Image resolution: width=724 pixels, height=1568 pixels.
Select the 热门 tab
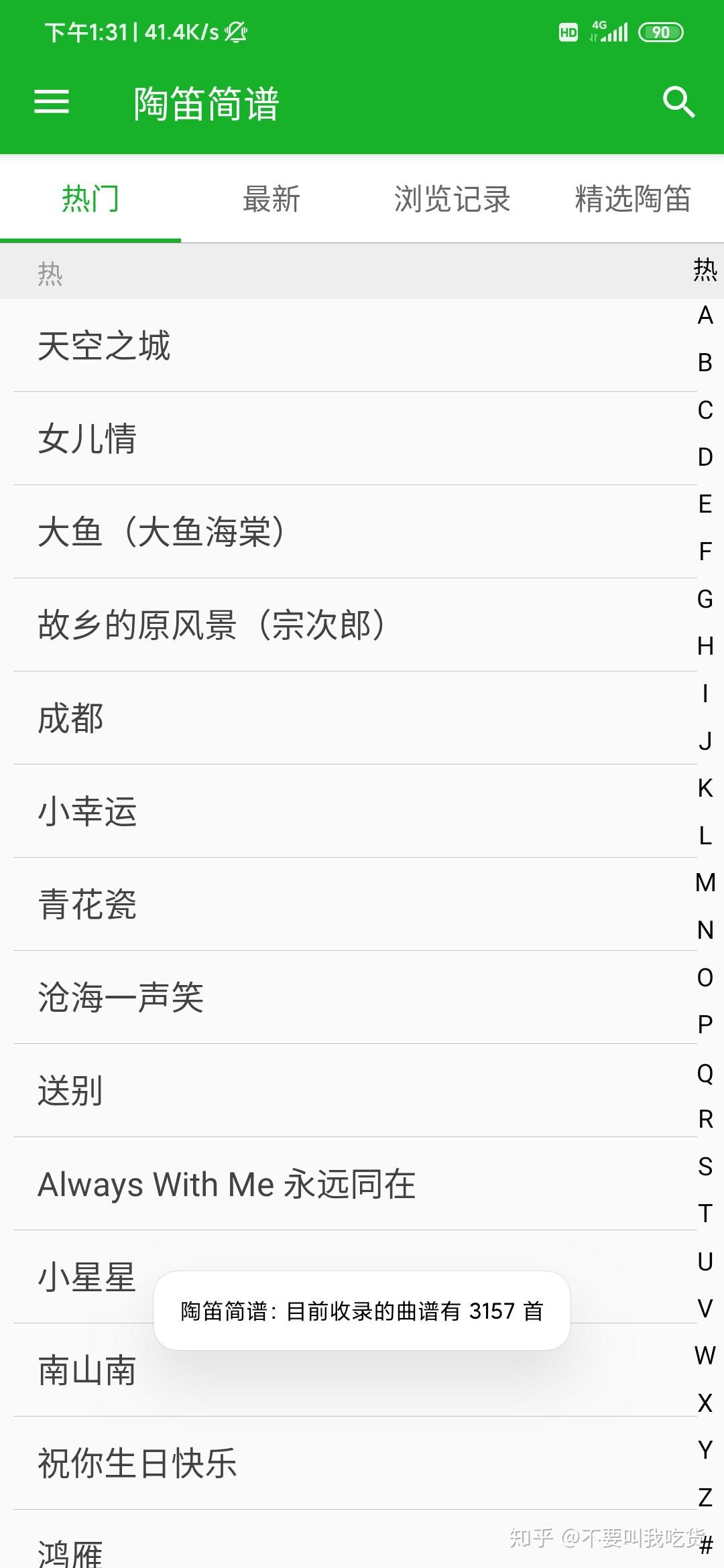pos(90,199)
